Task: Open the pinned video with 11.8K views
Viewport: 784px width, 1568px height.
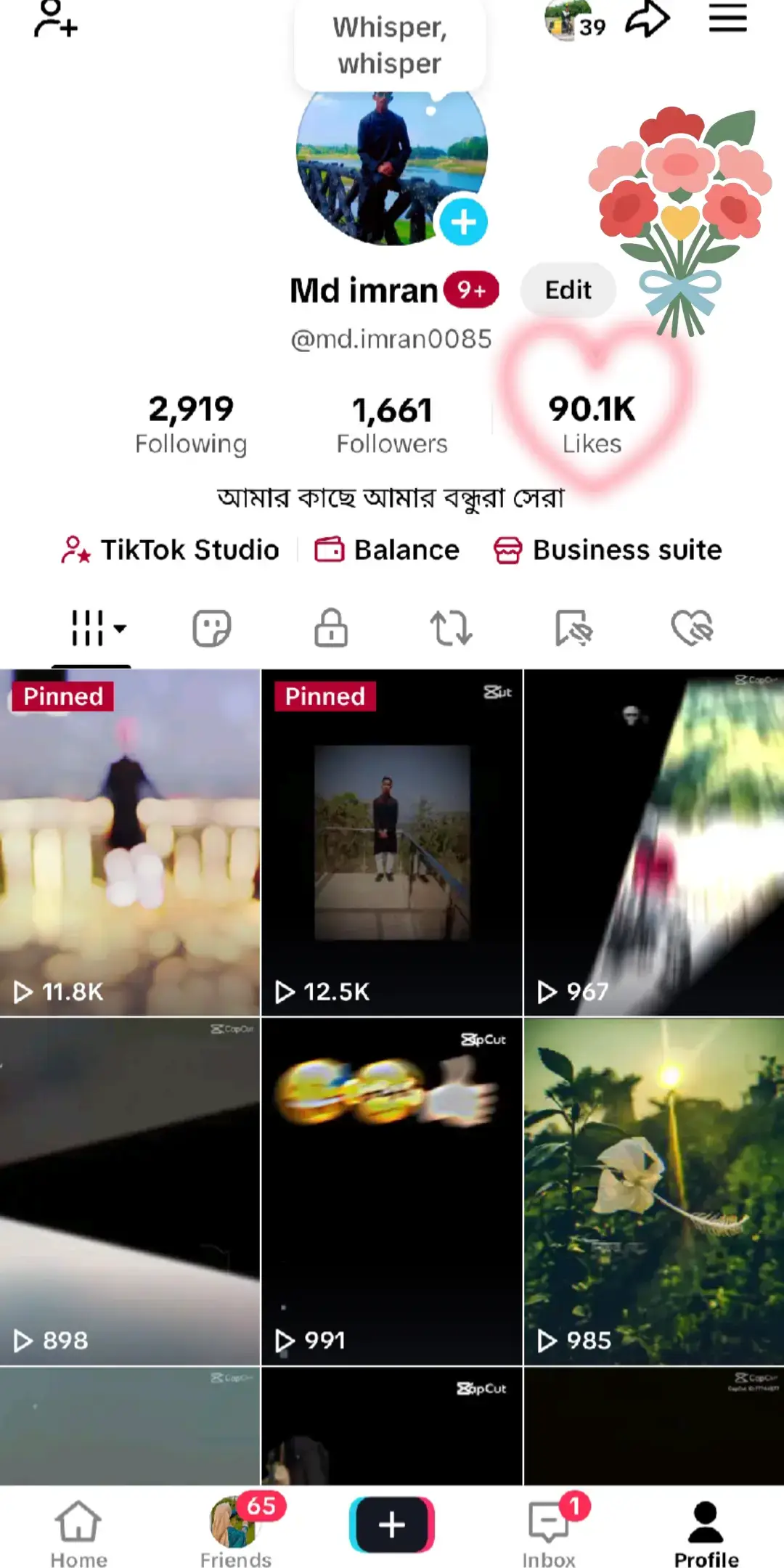Action: (x=130, y=842)
